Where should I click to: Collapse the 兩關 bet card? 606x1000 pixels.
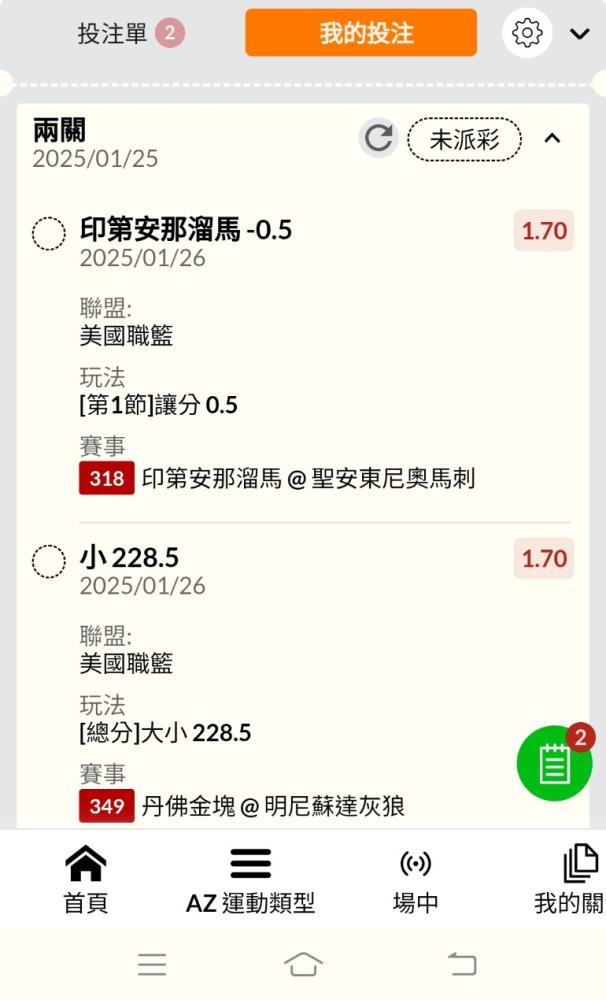click(x=552, y=138)
